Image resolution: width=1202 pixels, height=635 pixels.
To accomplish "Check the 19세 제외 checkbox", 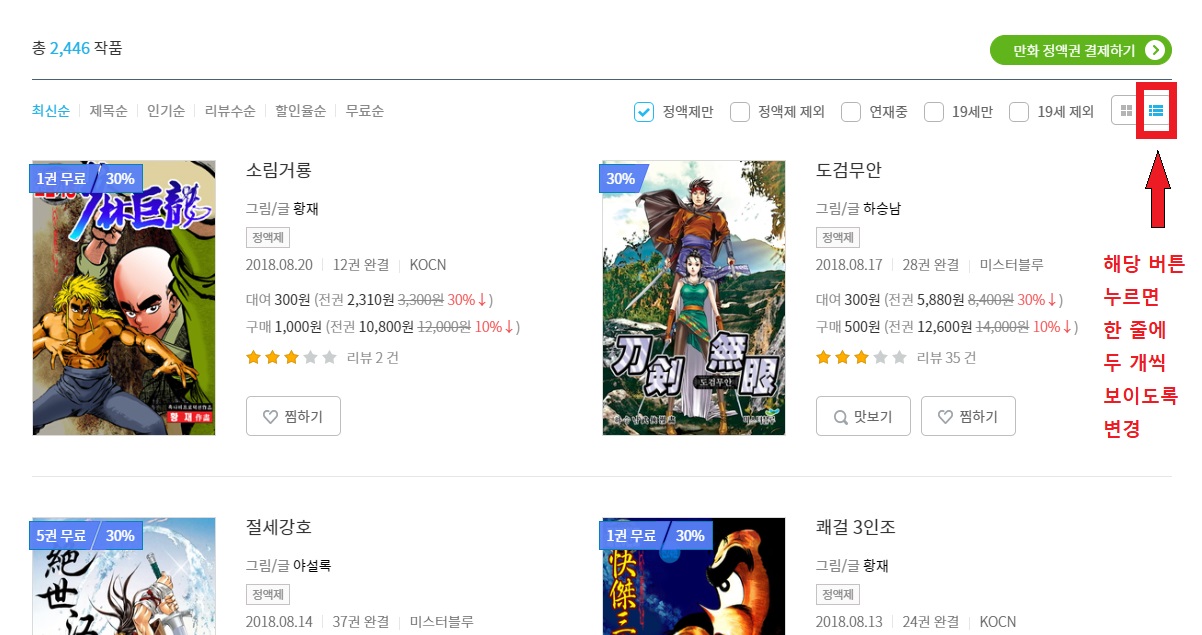I will tap(1019, 111).
